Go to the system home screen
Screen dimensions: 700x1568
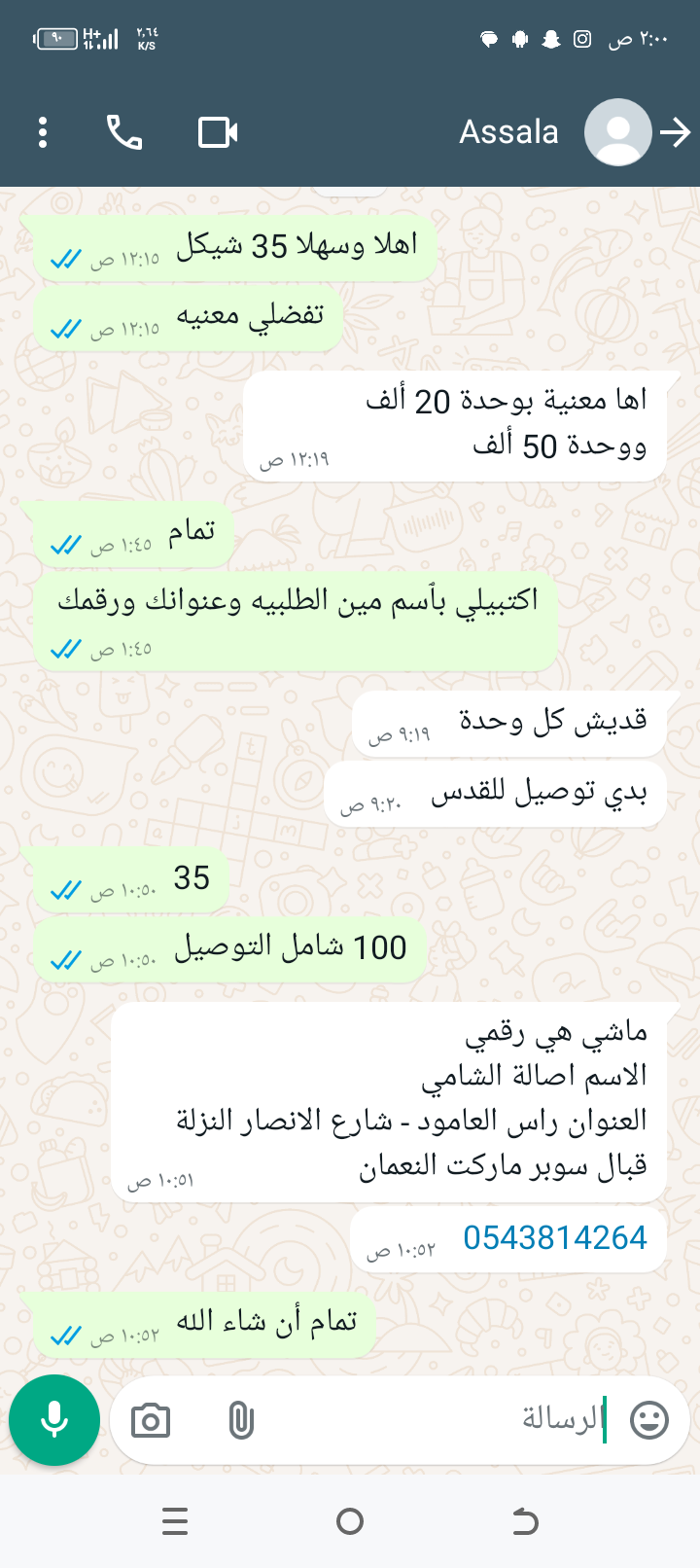(350, 1521)
